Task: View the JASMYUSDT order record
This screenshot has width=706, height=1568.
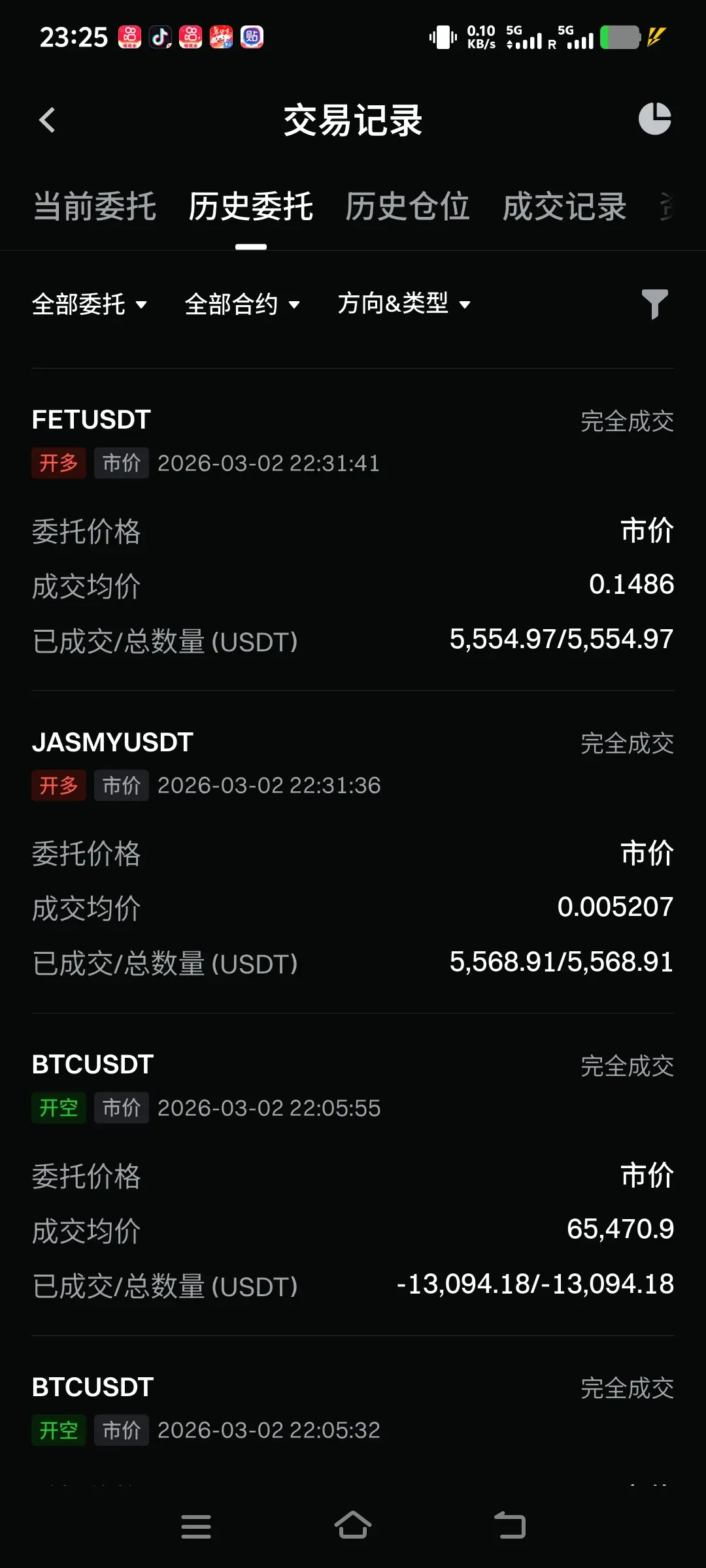Action: (x=112, y=742)
